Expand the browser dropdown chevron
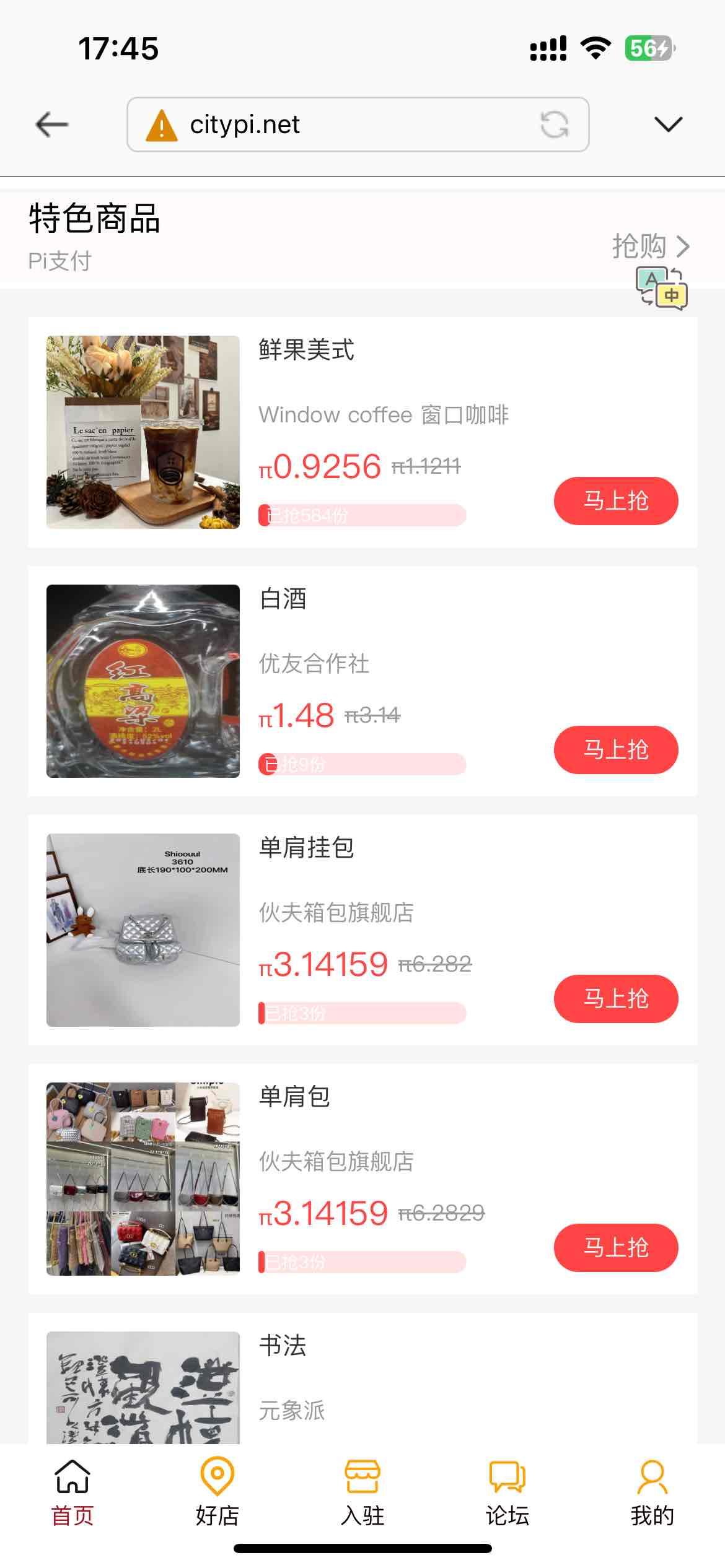 click(668, 124)
